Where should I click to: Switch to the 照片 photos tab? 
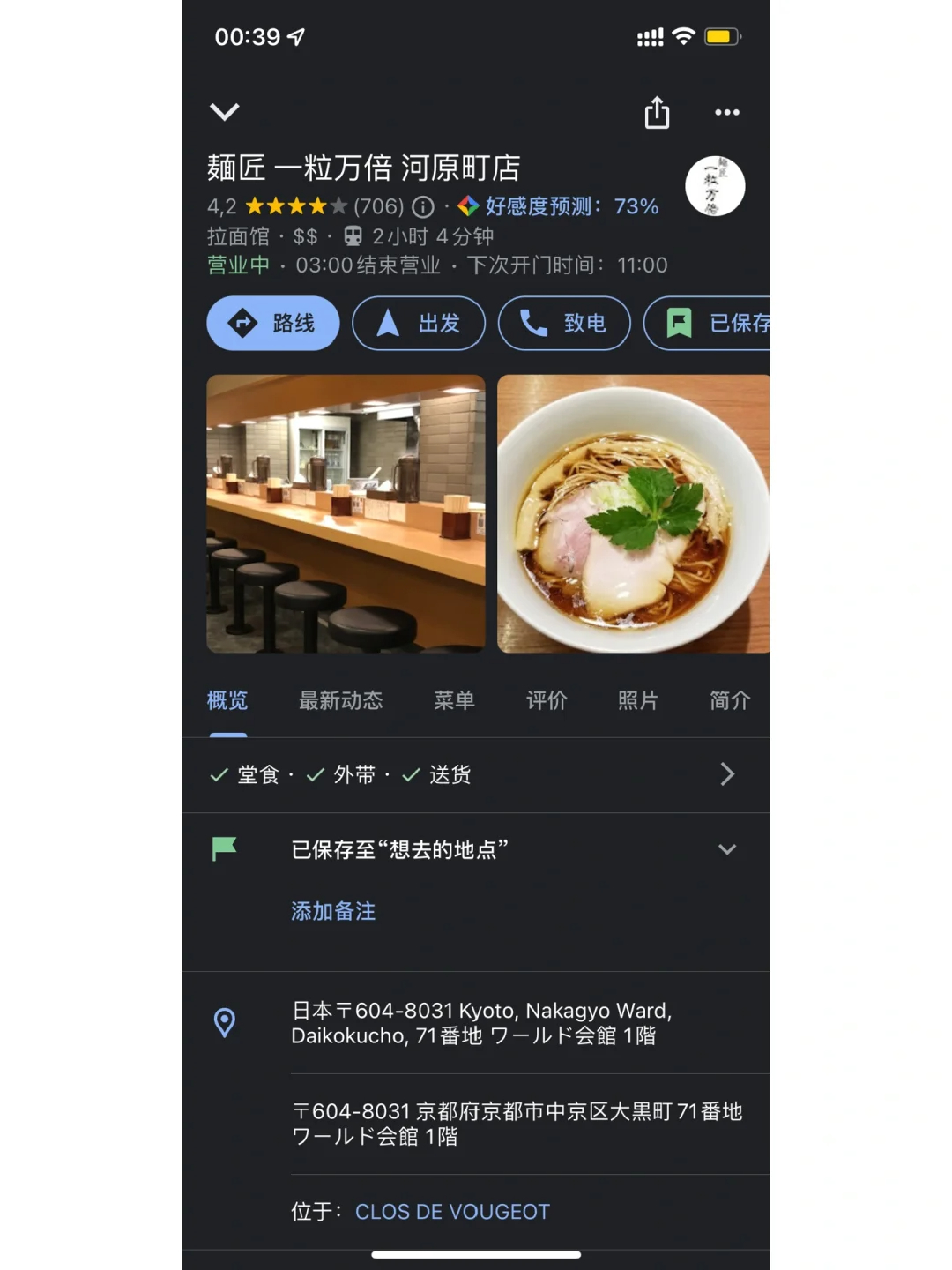(638, 700)
